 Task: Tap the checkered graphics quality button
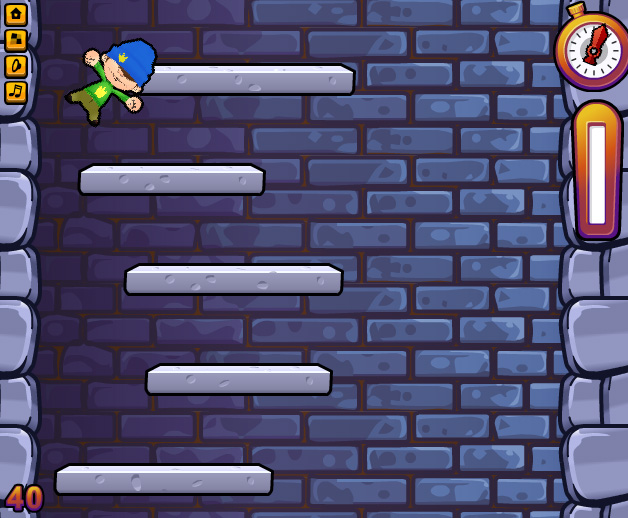[15, 40]
